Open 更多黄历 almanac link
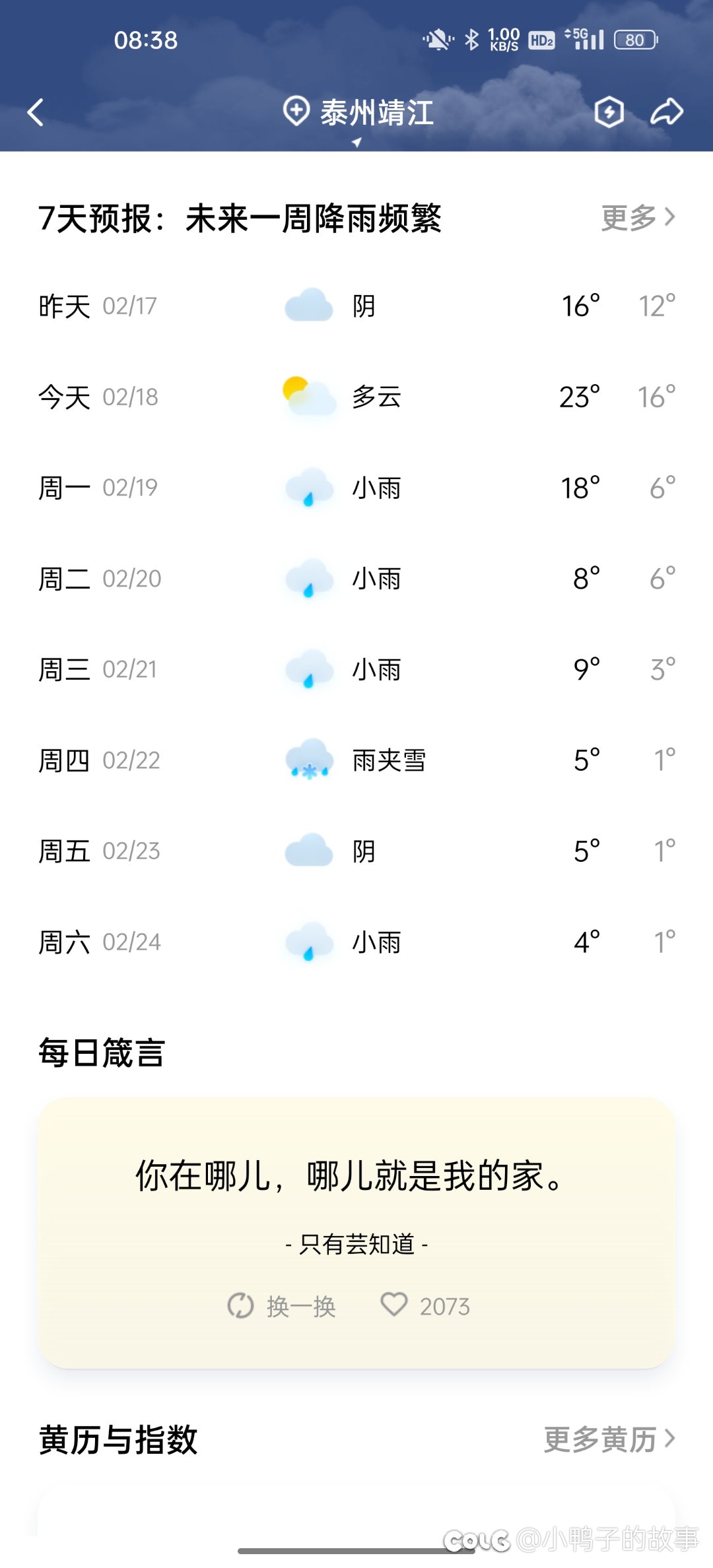713x1568 pixels. pos(609,1439)
